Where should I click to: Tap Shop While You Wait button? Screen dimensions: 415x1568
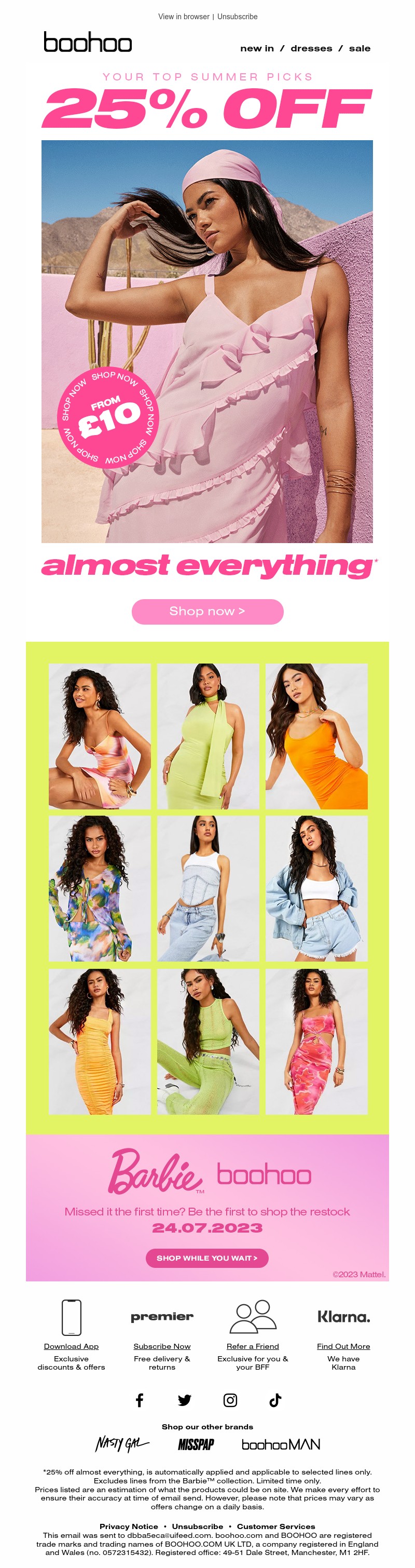(207, 1258)
